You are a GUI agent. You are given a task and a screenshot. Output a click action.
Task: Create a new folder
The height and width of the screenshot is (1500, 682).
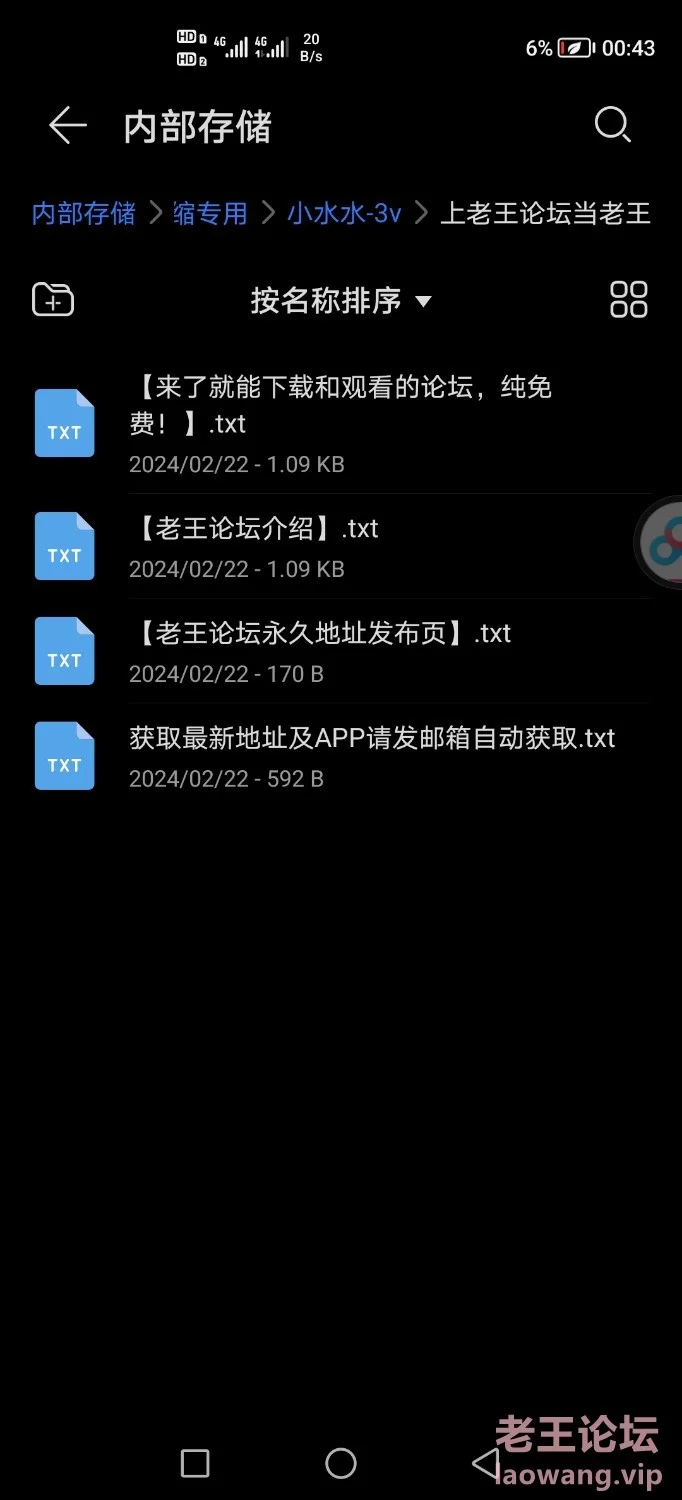(x=53, y=300)
